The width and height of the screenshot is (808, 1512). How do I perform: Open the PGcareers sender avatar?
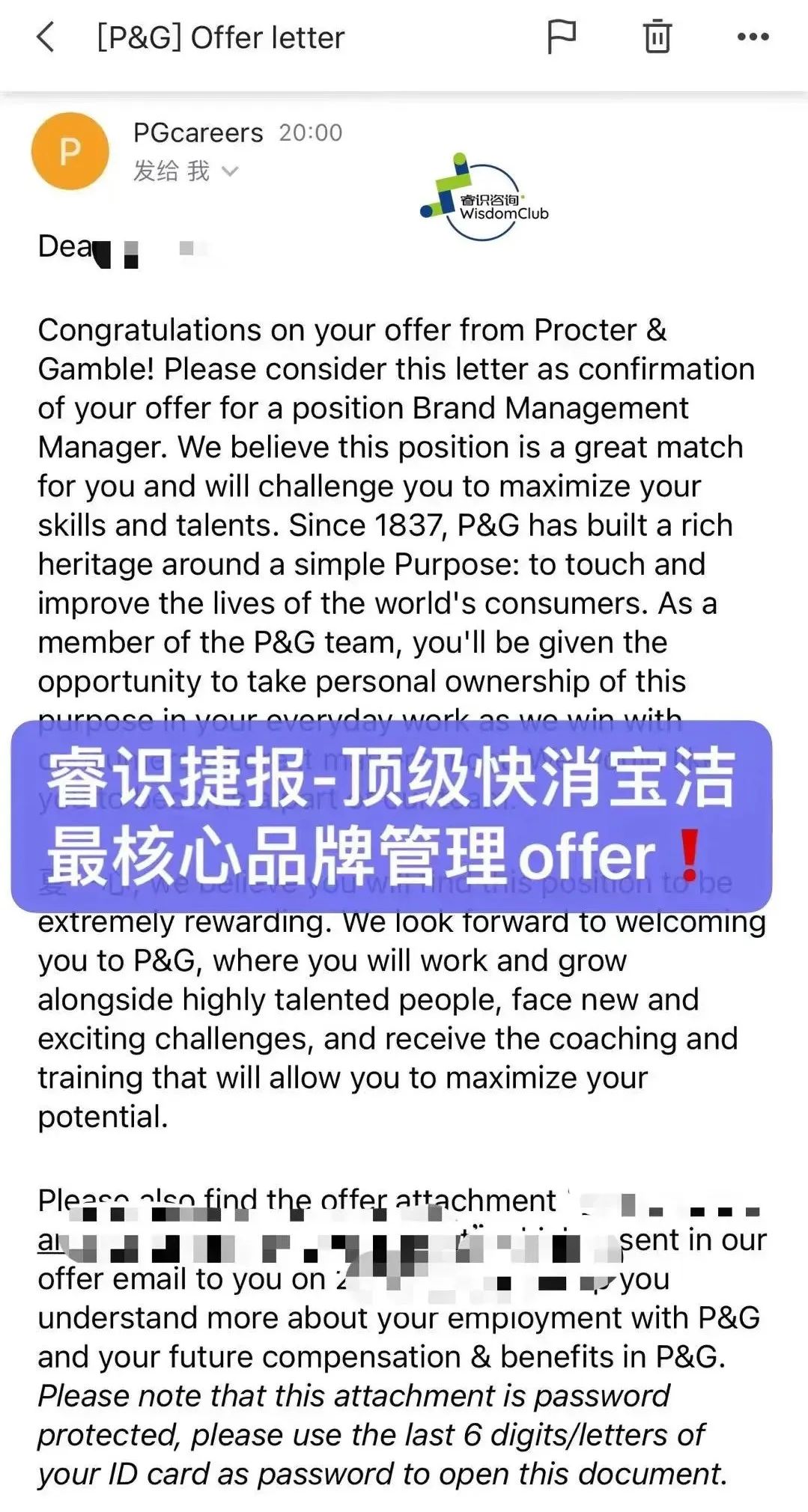click(x=70, y=152)
